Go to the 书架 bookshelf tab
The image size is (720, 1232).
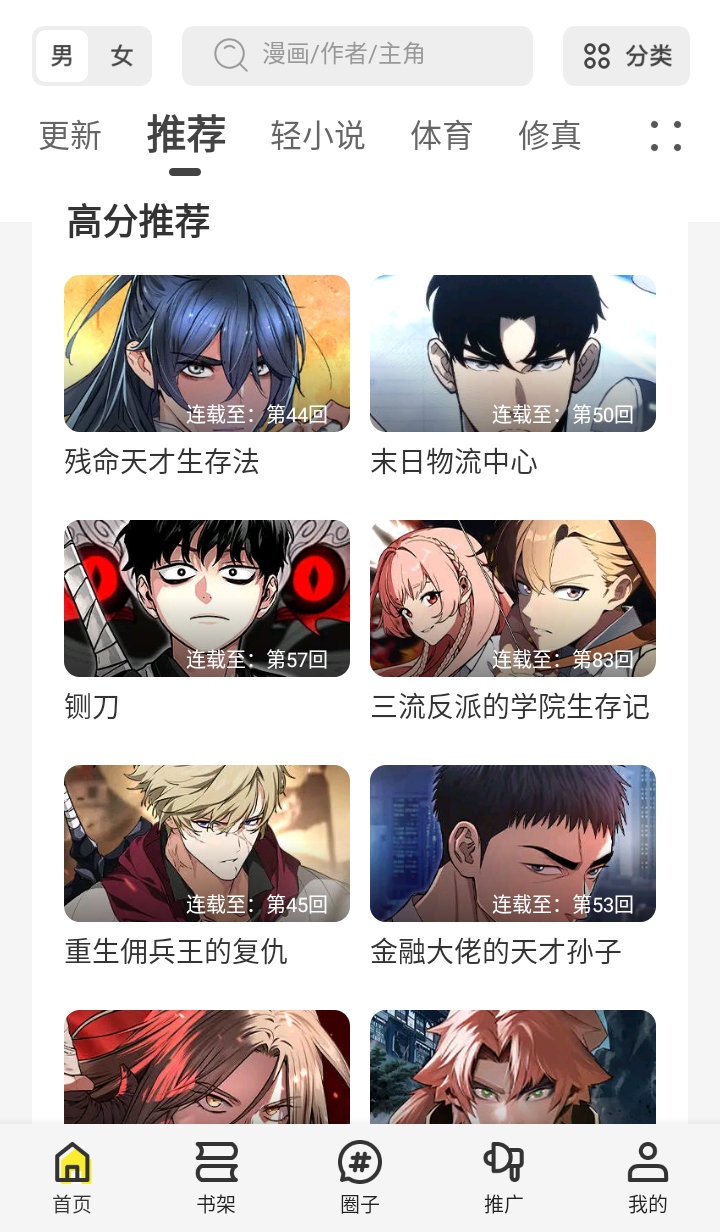216,1178
